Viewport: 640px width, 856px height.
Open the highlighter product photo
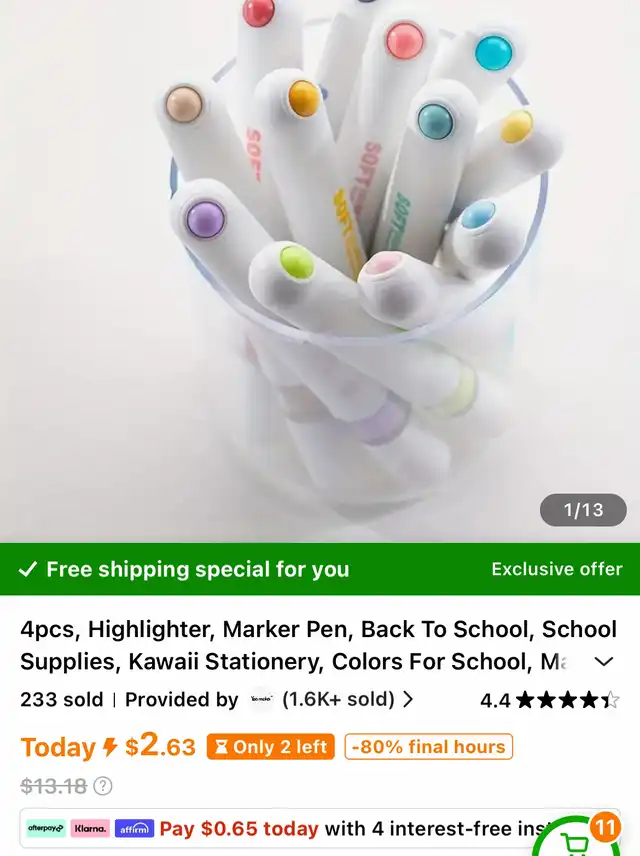320,270
